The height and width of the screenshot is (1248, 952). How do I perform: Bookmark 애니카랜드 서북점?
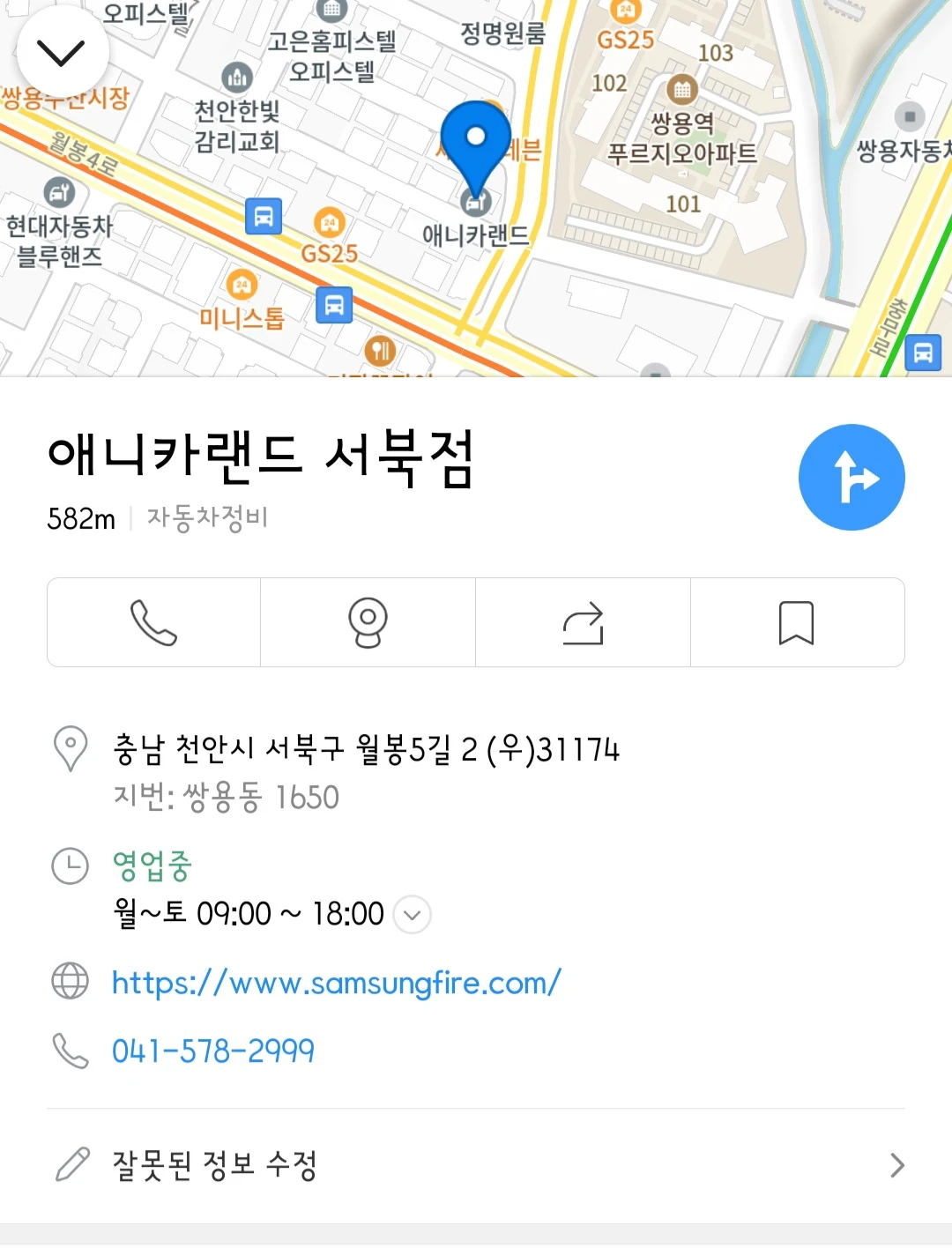797,622
